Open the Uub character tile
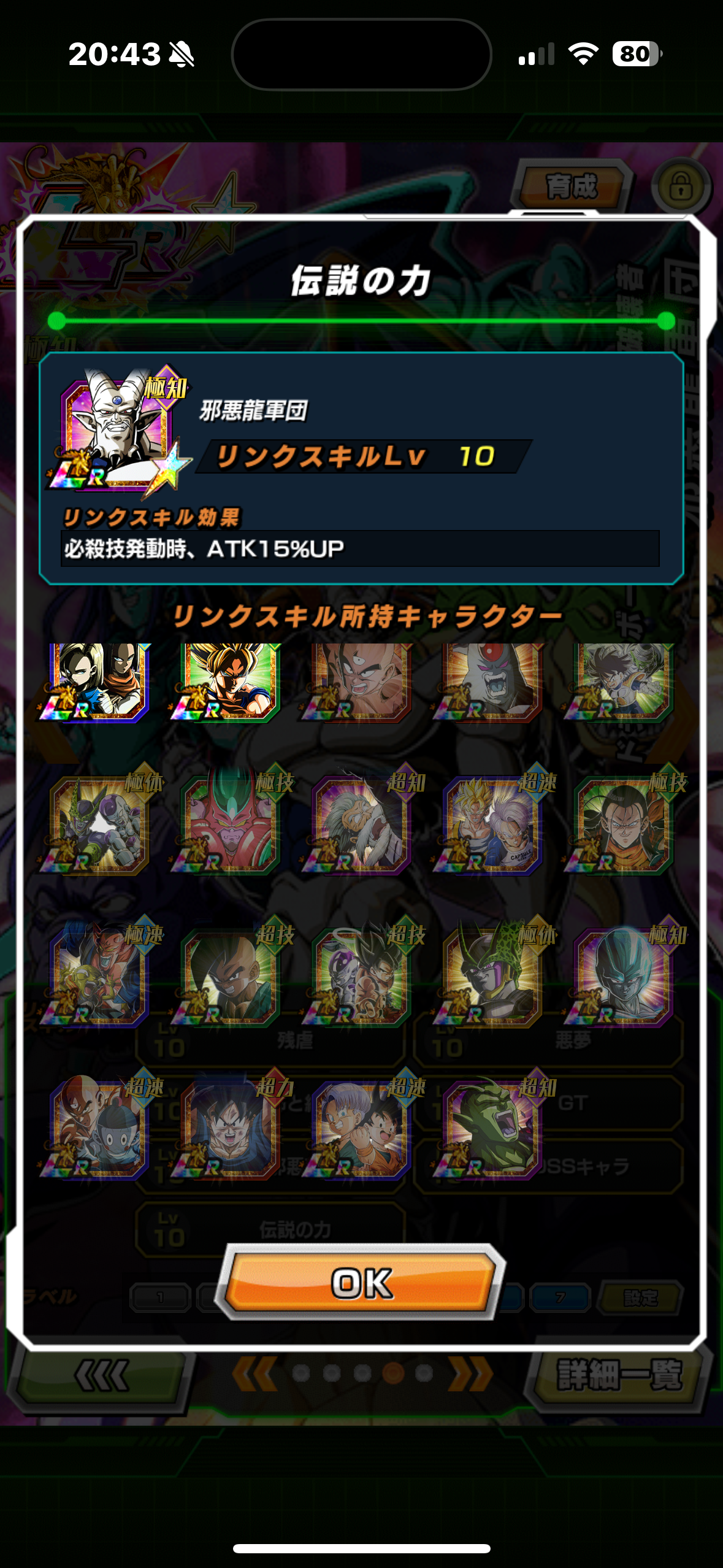The image size is (723, 1568). [230, 977]
